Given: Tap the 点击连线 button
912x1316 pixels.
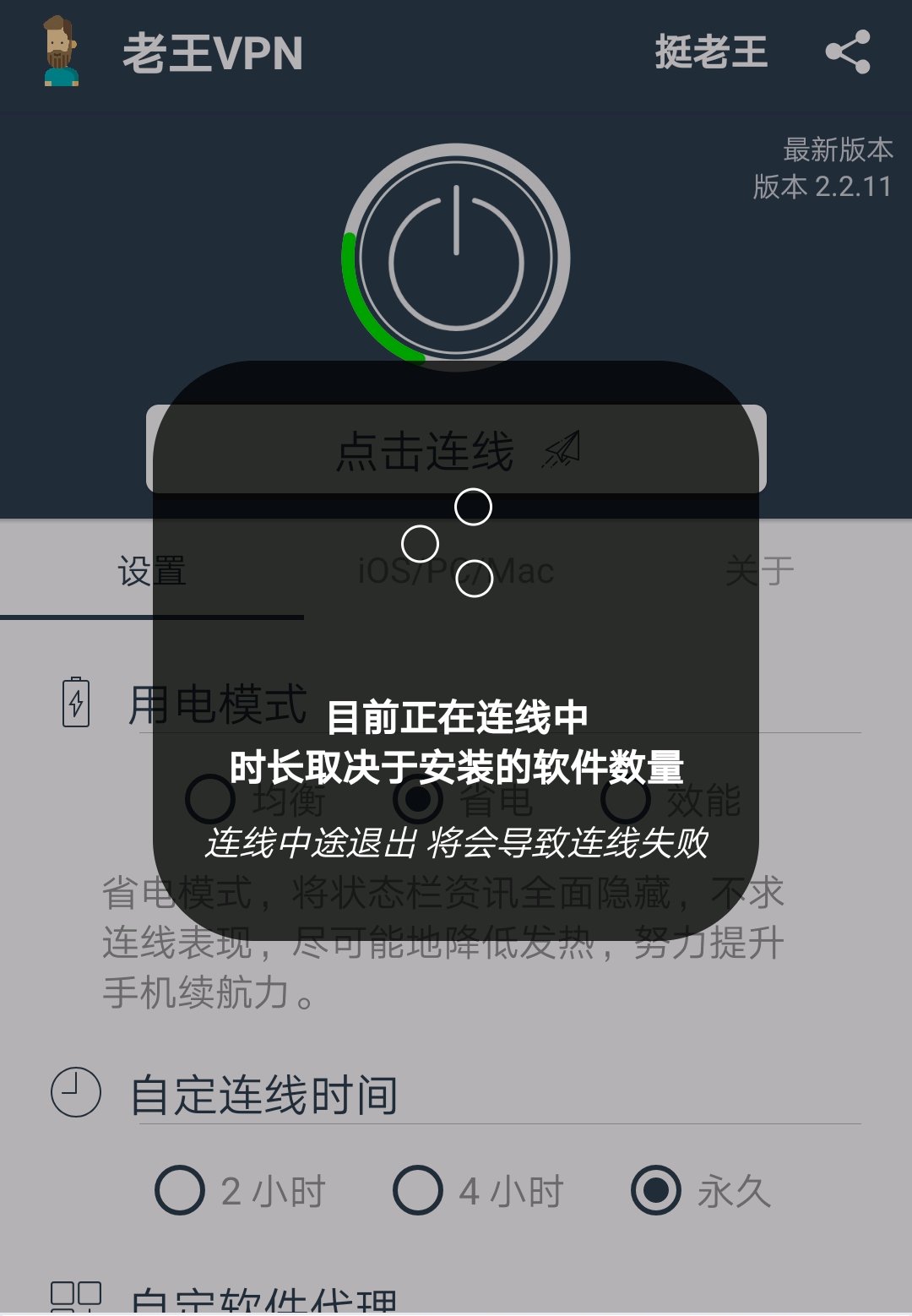Looking at the screenshot, I should [x=456, y=449].
